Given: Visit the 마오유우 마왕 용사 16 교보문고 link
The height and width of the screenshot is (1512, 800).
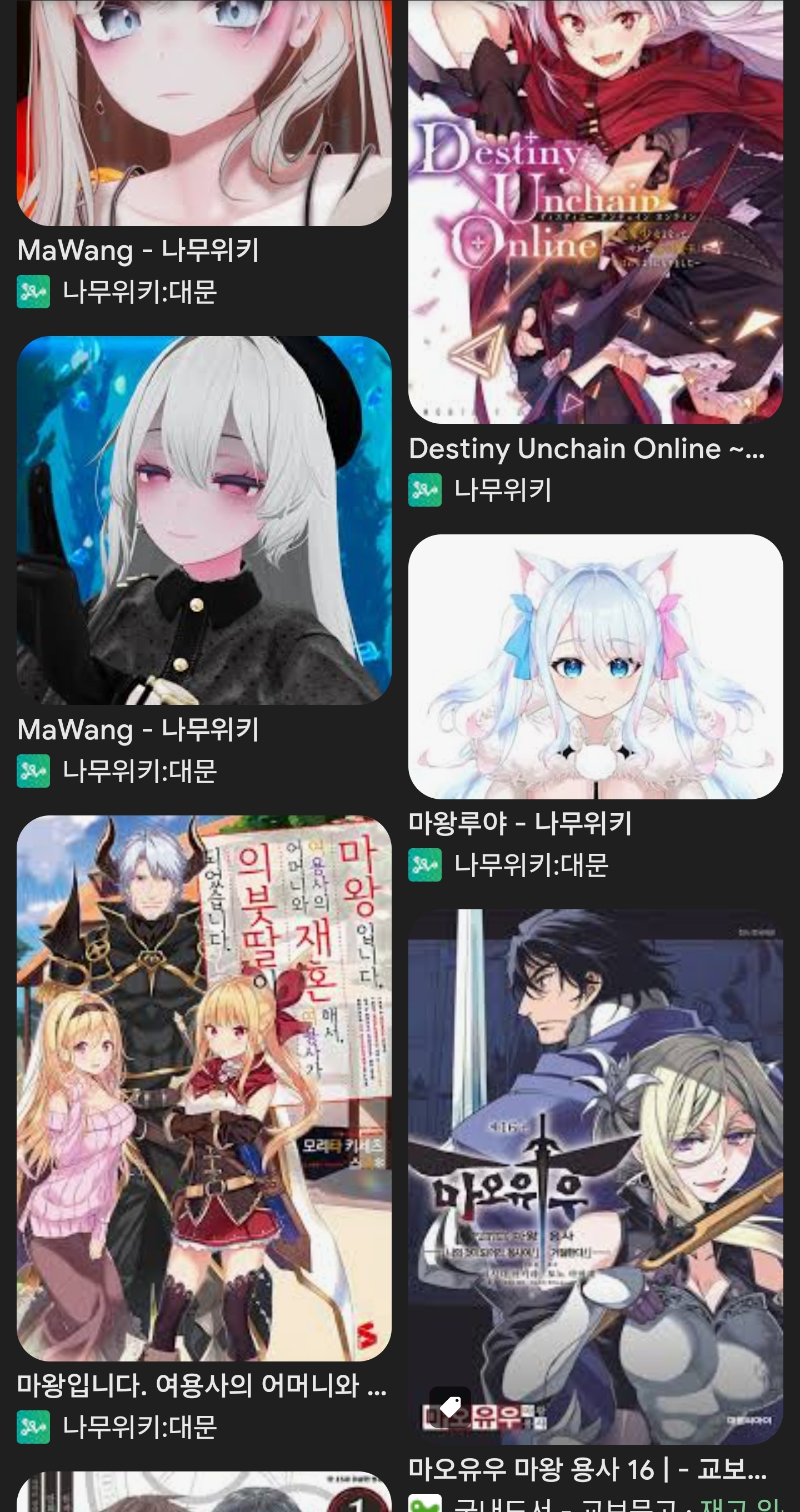Looking at the screenshot, I should coord(587,1469).
